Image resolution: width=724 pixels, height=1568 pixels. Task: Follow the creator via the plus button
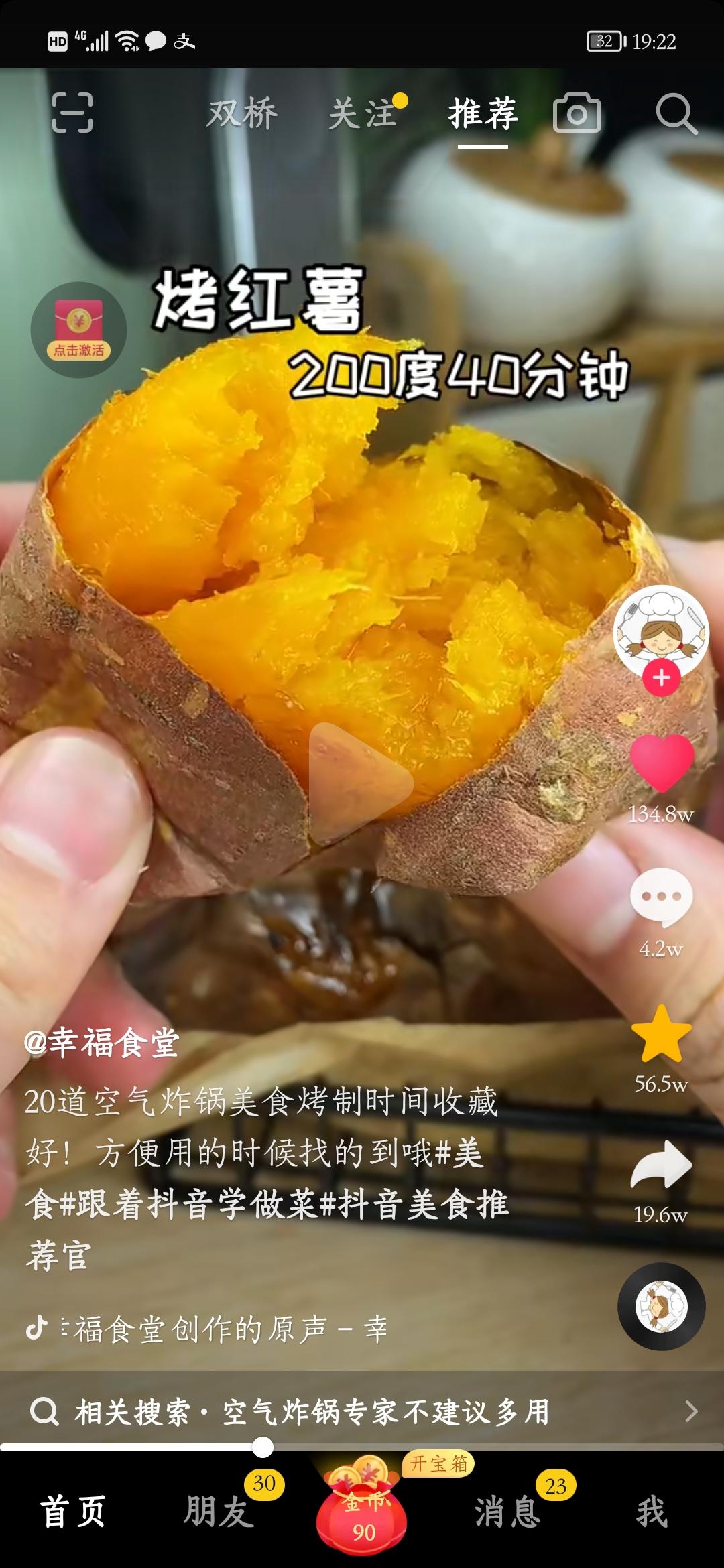pos(662,677)
